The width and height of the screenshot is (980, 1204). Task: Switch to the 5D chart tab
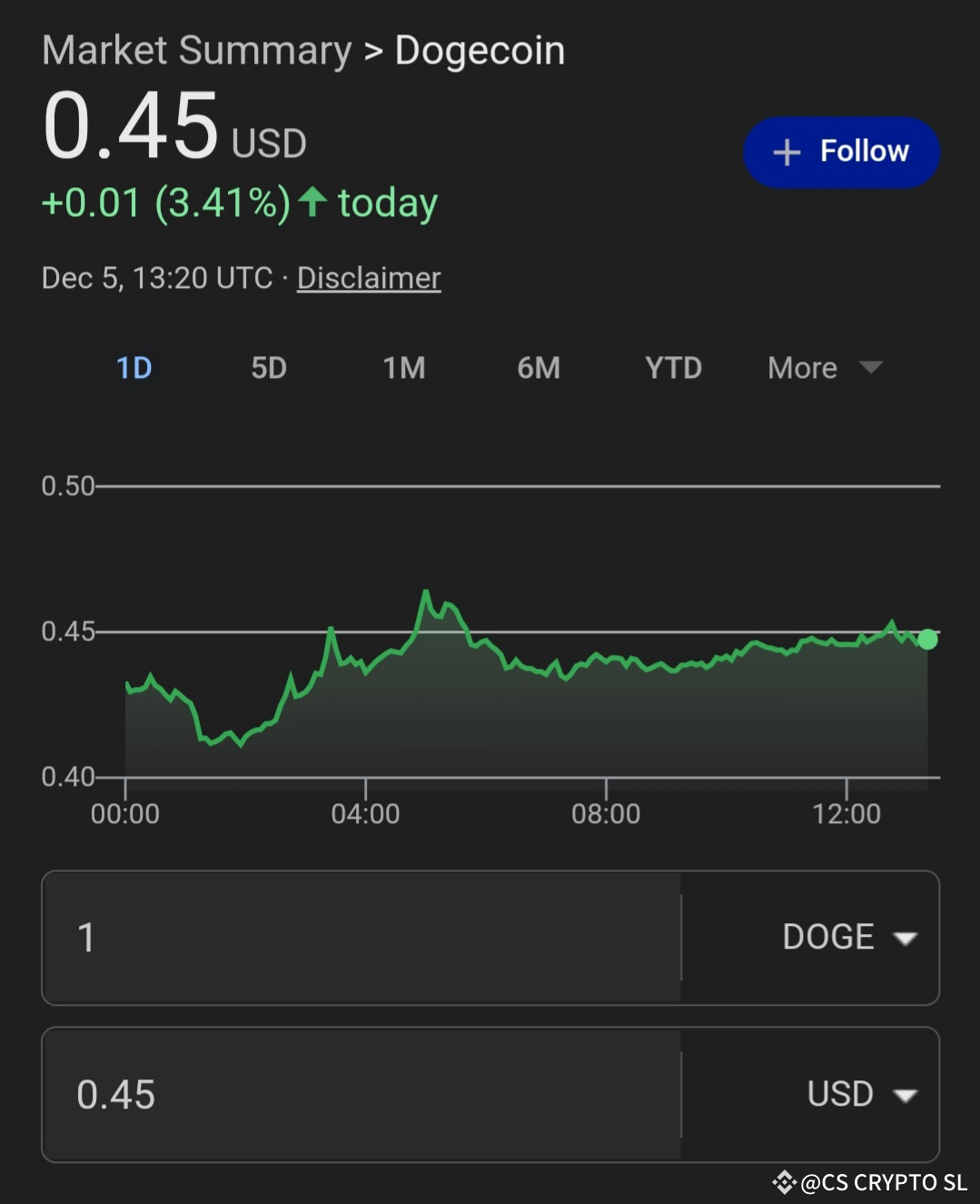tap(268, 367)
